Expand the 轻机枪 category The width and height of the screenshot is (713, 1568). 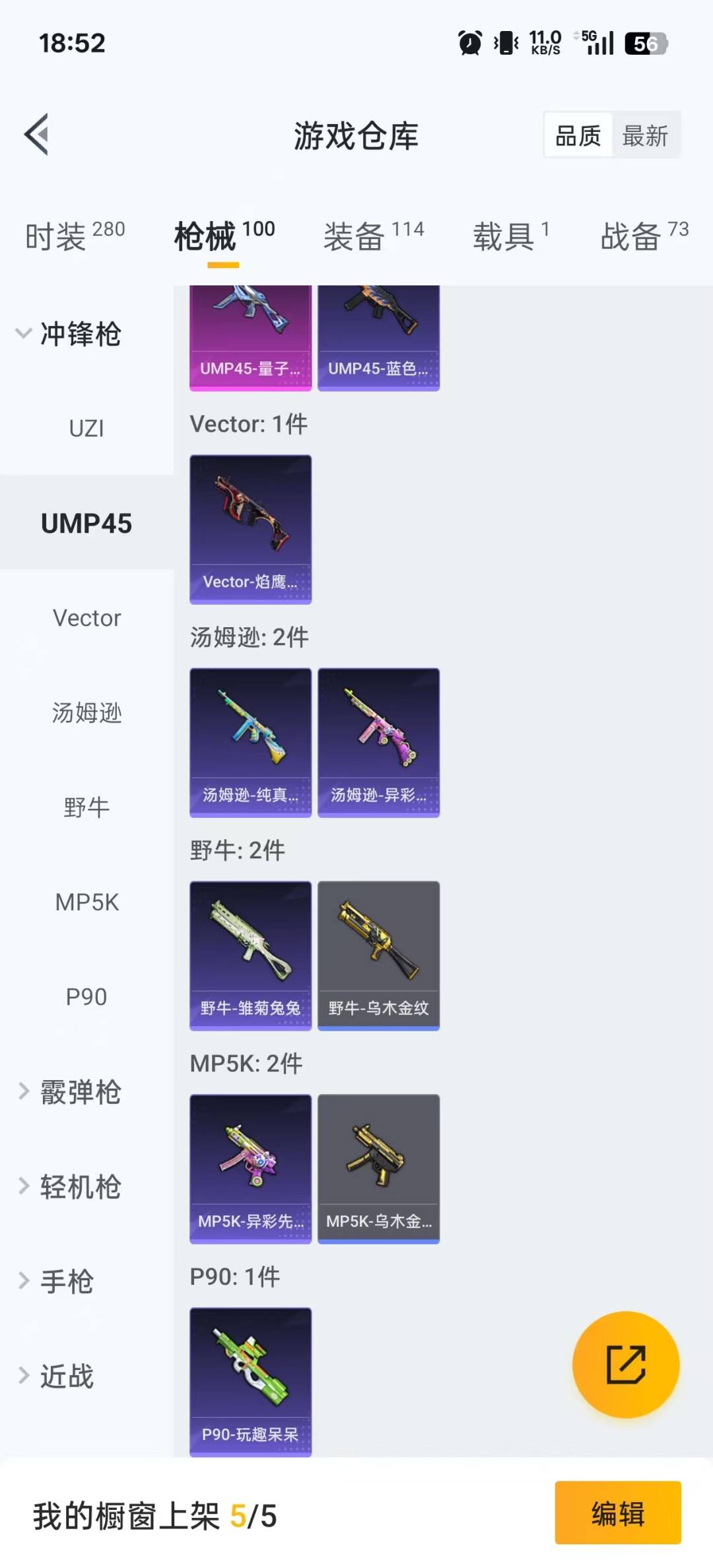[x=69, y=1187]
